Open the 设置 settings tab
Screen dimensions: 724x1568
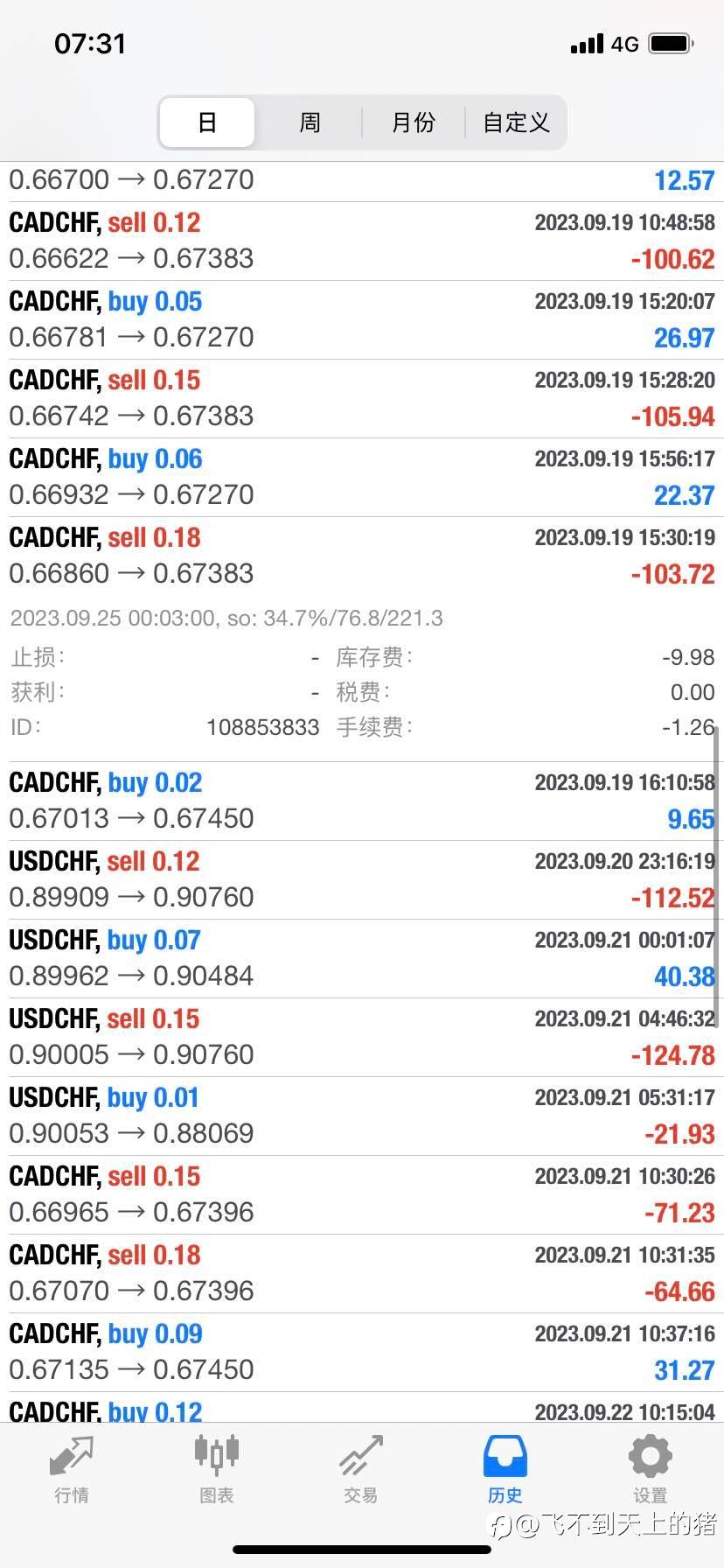tap(650, 1468)
